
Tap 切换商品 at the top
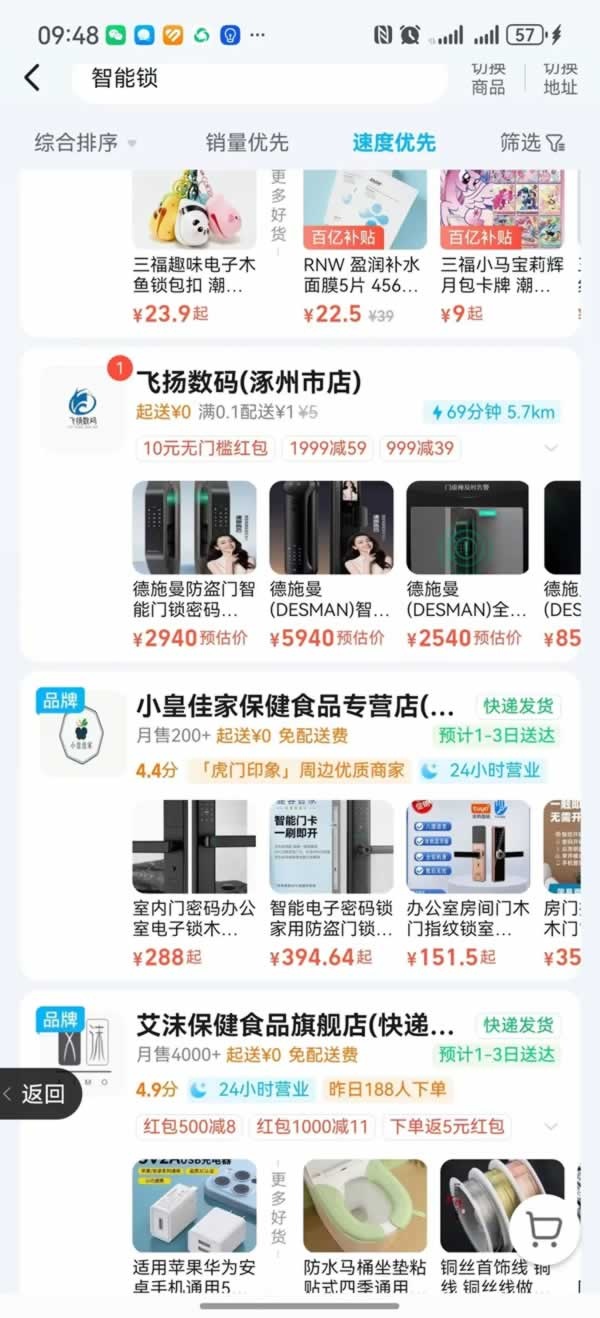(488, 78)
